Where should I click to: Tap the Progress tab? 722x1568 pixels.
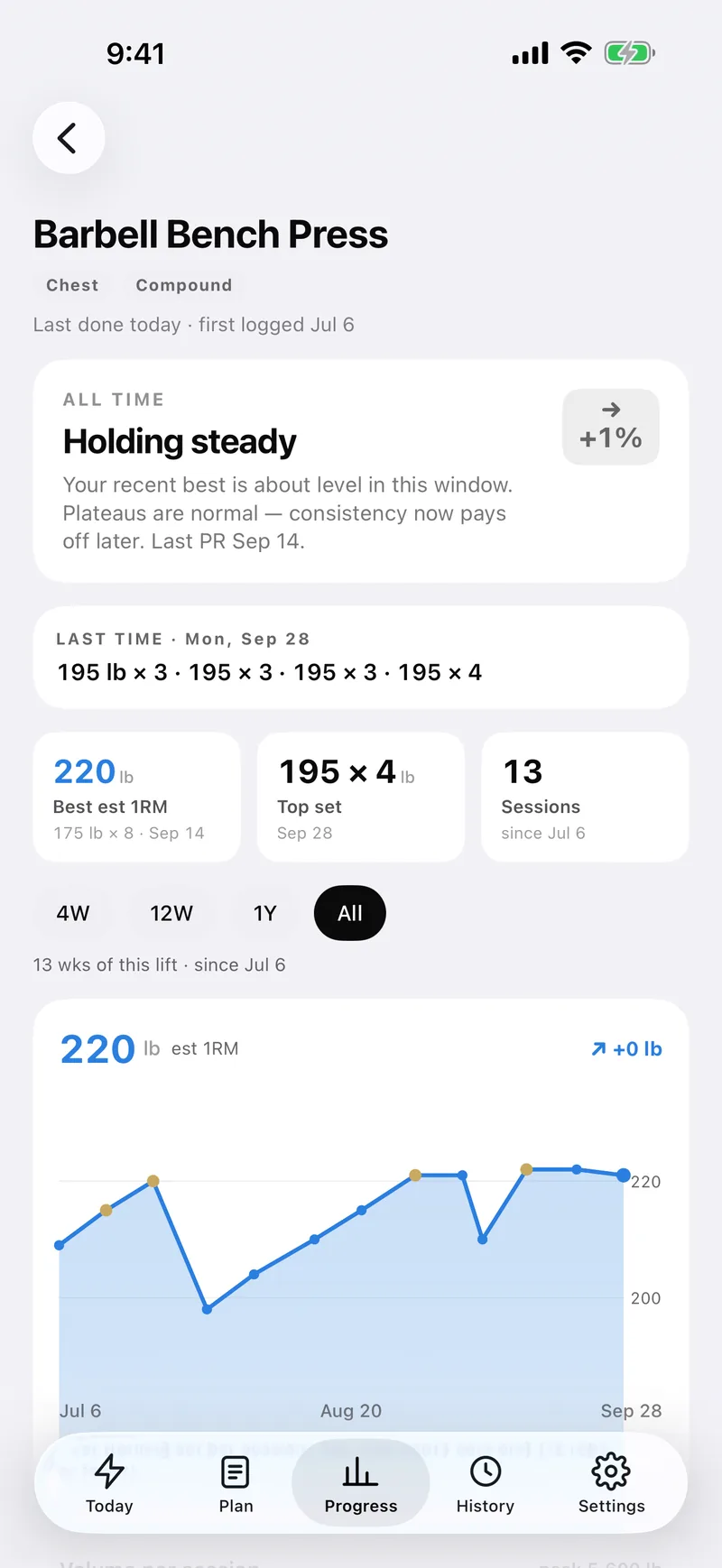(361, 1483)
